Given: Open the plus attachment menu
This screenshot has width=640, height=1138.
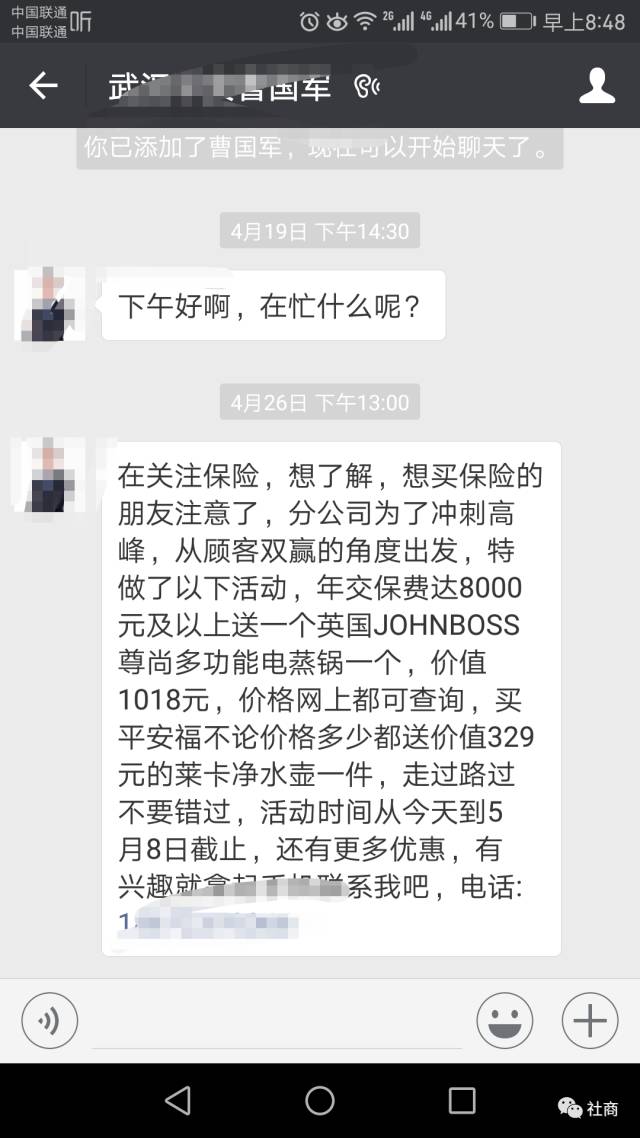Looking at the screenshot, I should coord(590,1020).
